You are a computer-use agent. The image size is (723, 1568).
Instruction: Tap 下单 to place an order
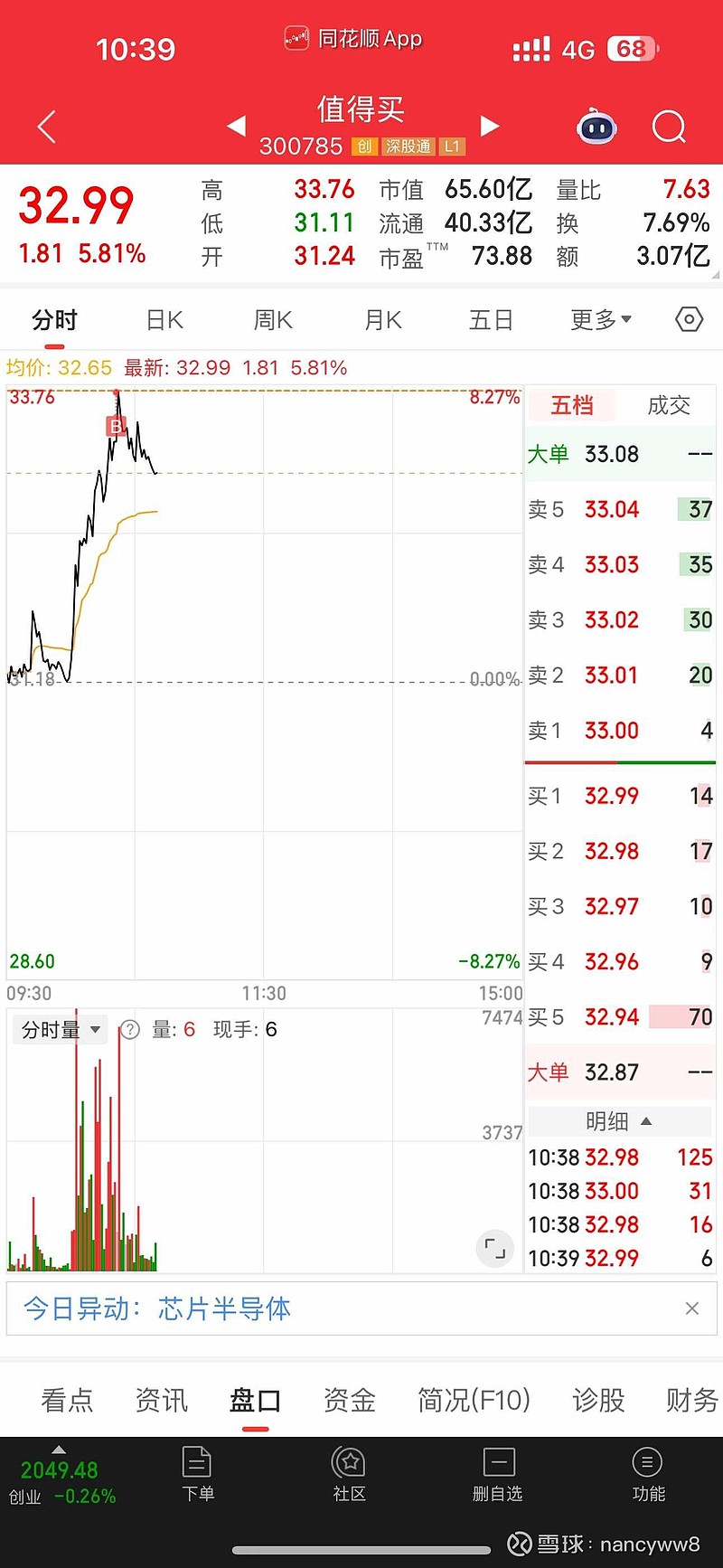click(197, 1473)
